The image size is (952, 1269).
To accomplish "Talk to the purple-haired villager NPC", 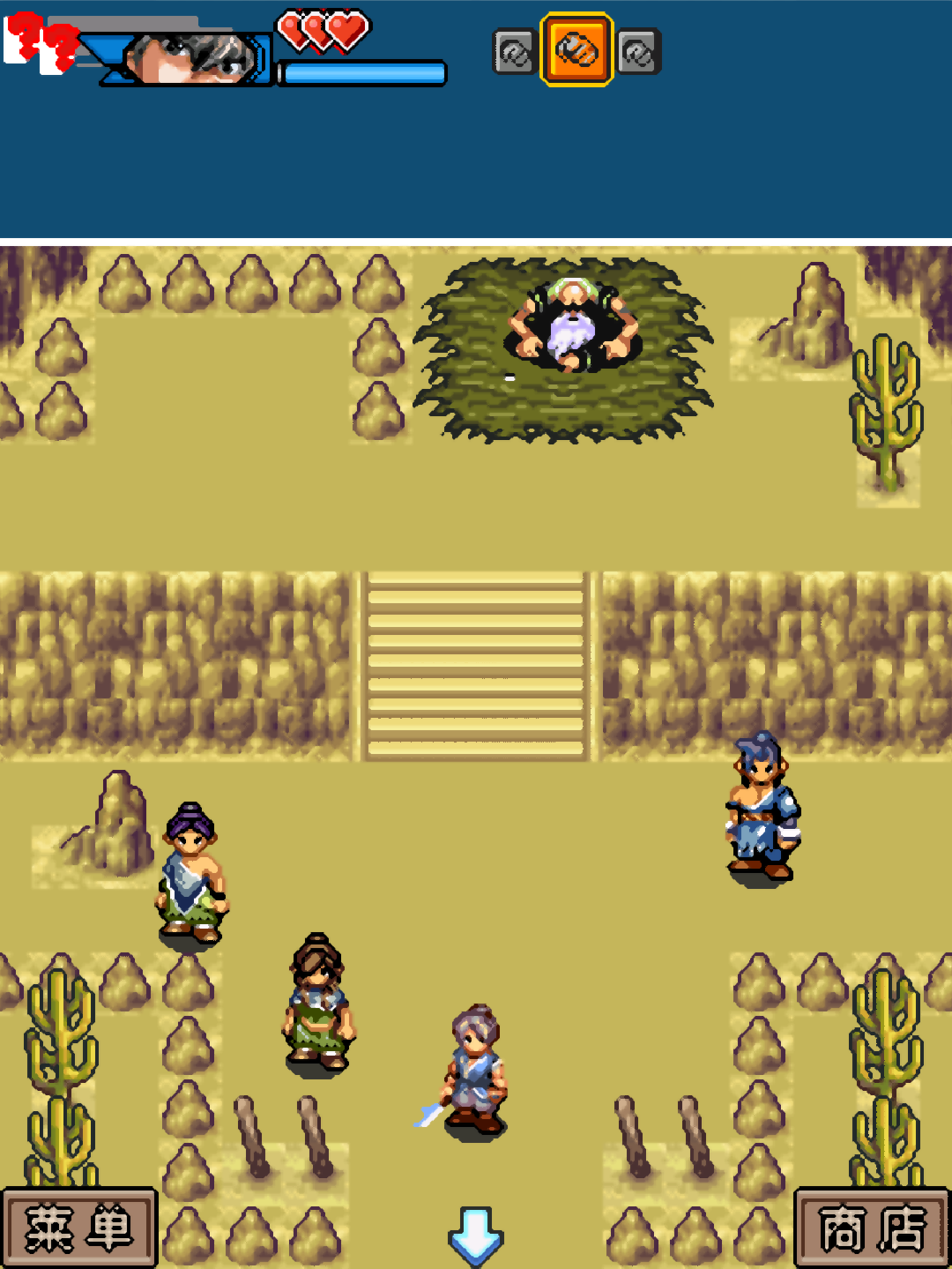I will click(190, 875).
